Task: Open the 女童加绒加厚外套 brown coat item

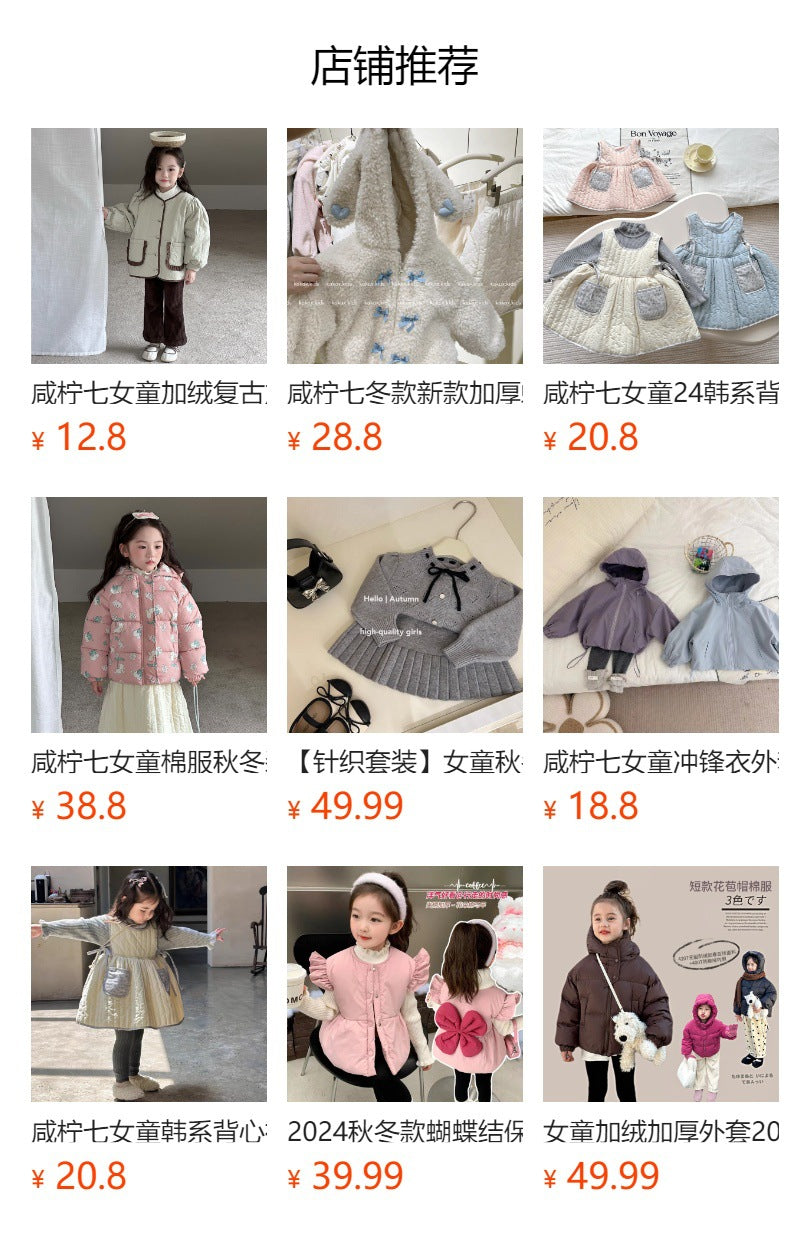Action: 660,984
